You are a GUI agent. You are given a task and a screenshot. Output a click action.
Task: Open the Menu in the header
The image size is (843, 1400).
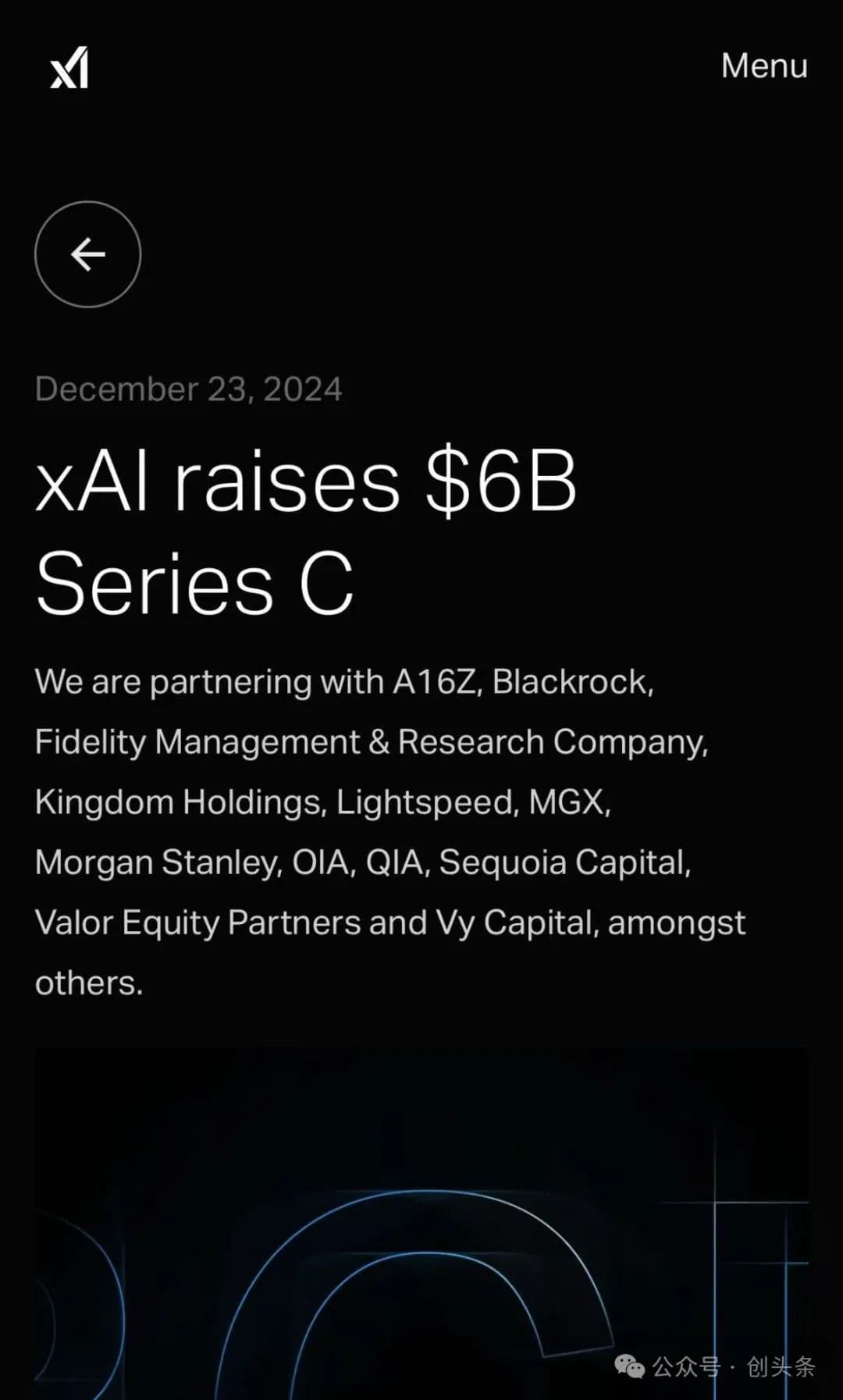pyautogui.click(x=763, y=66)
